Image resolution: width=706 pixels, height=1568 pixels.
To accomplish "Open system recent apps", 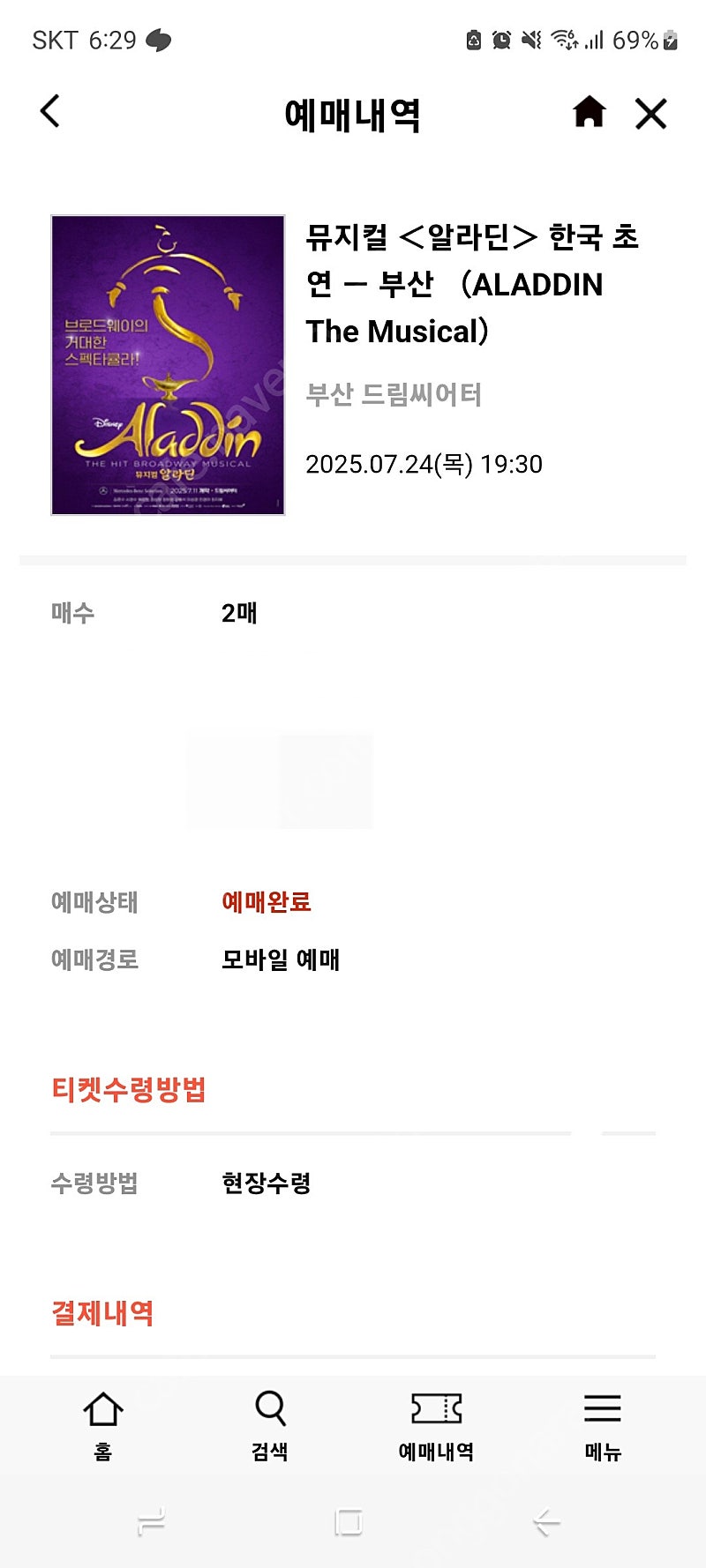I will 151,1522.
